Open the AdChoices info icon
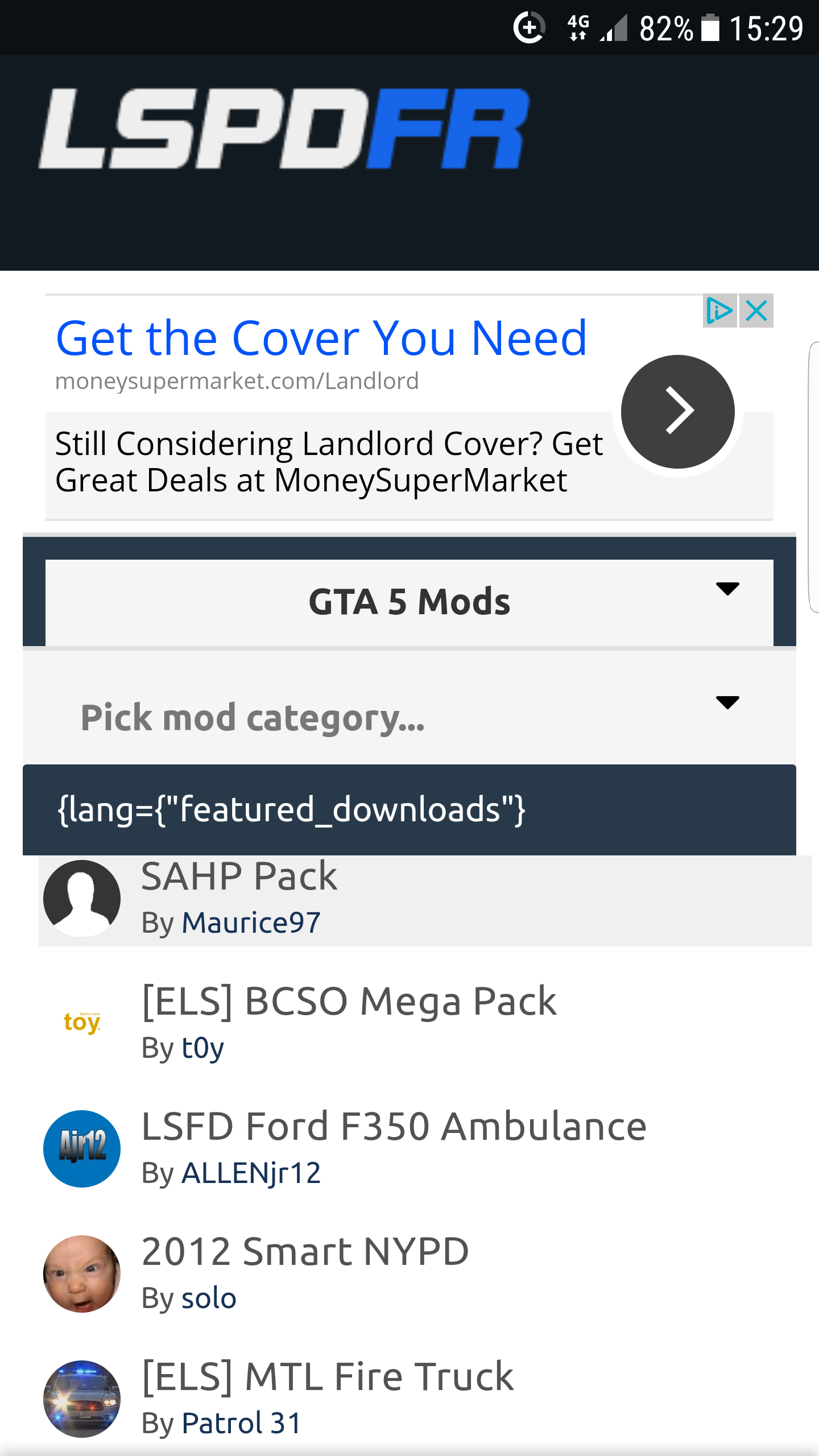 719,311
